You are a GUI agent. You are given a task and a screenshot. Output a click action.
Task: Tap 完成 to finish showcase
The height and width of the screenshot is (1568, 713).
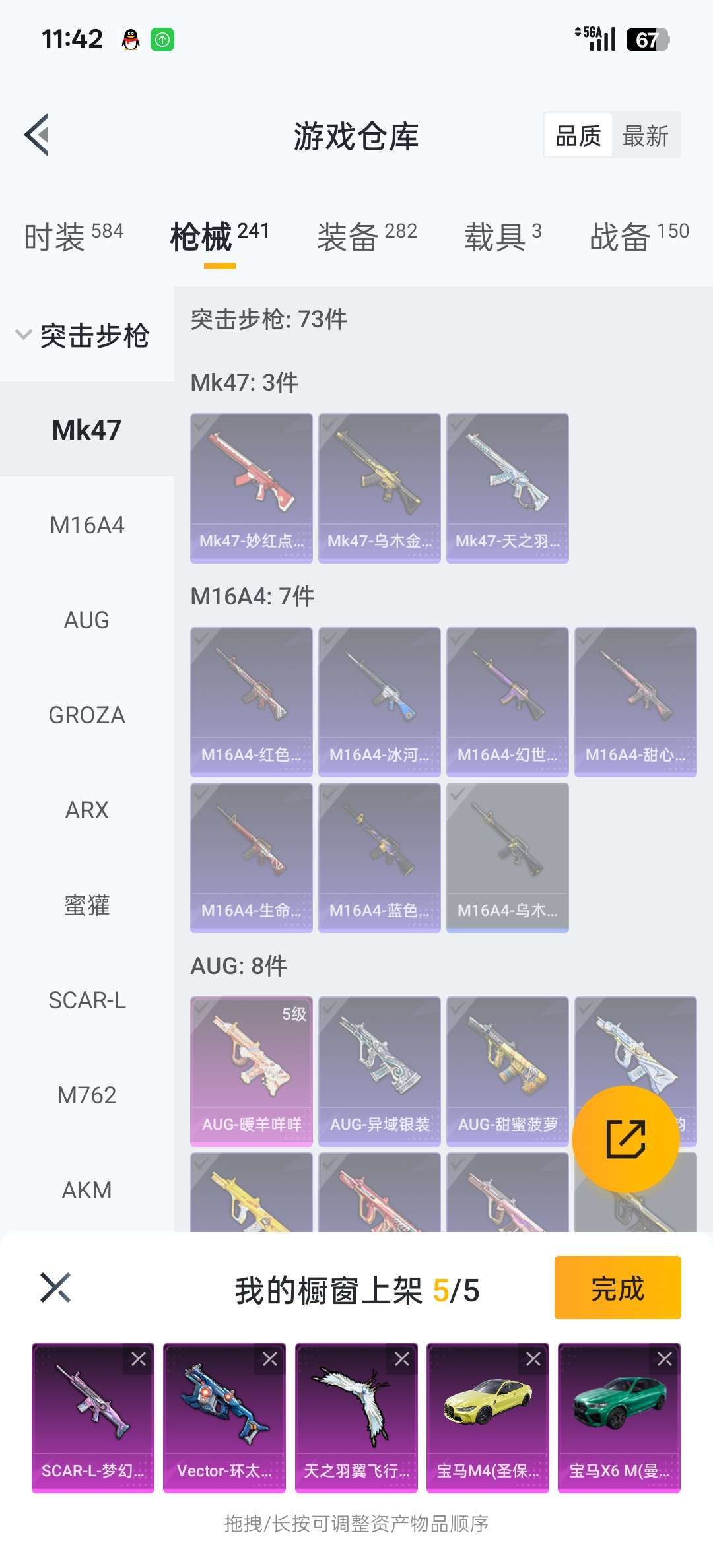pos(618,1288)
